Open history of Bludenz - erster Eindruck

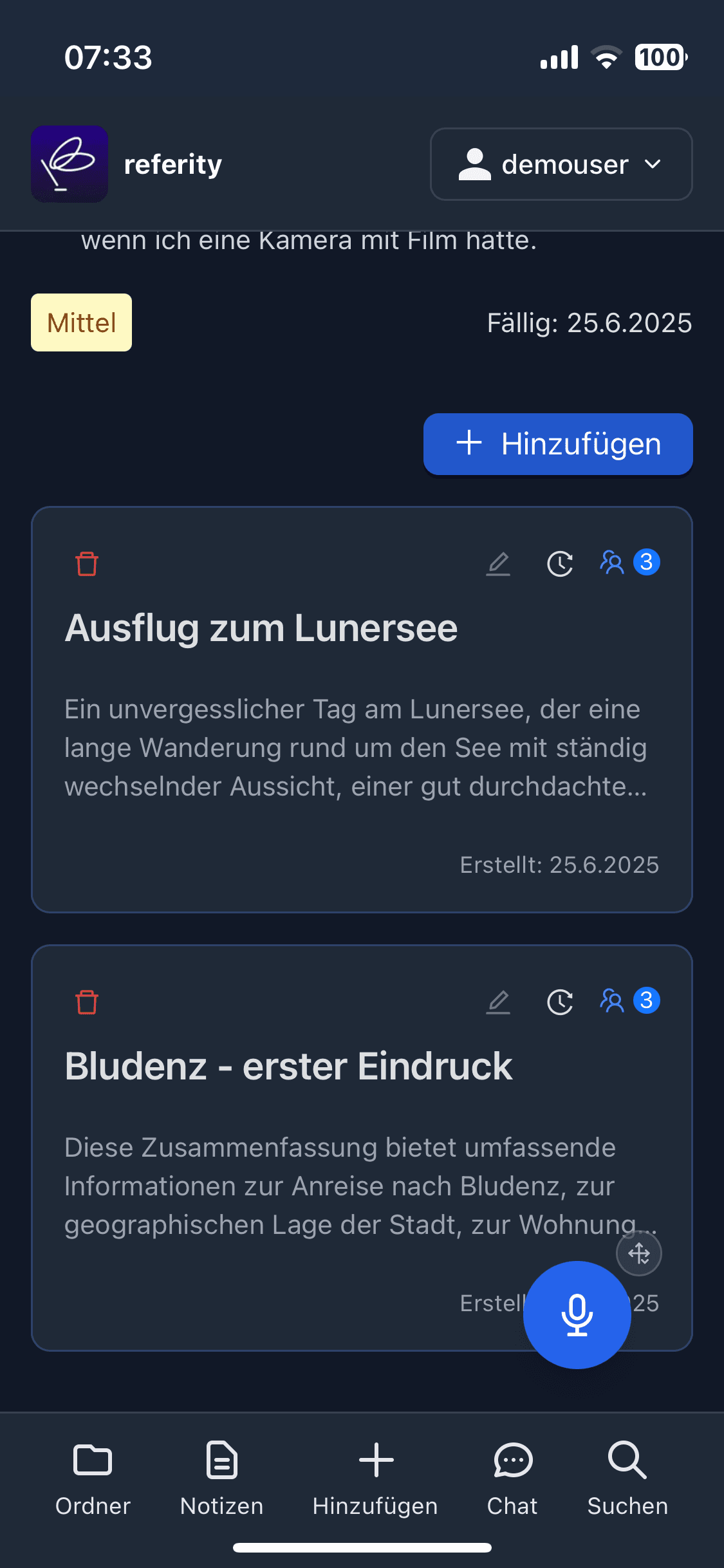pyautogui.click(x=560, y=1002)
